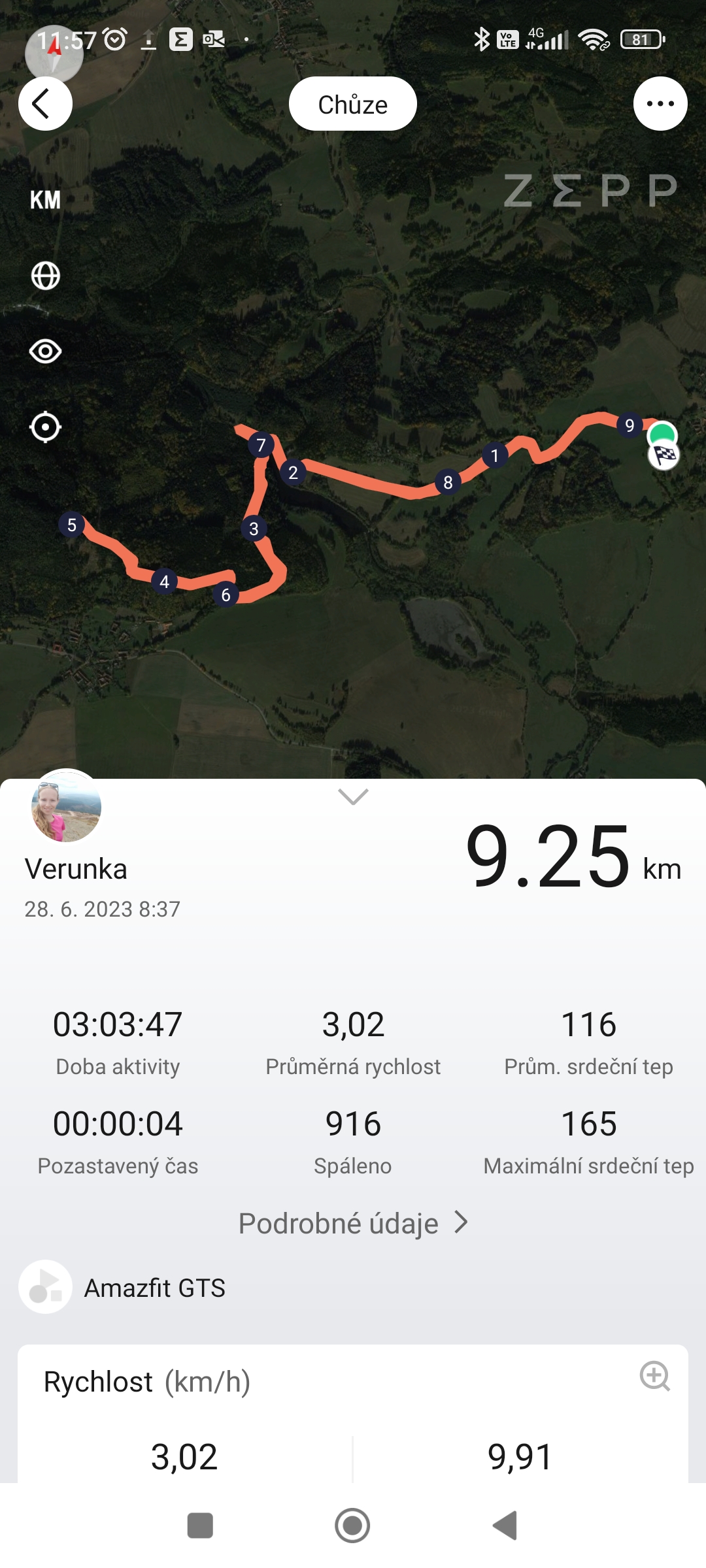The width and height of the screenshot is (706, 1568).
Task: Open recent apps from navigation bar
Action: click(x=200, y=1526)
